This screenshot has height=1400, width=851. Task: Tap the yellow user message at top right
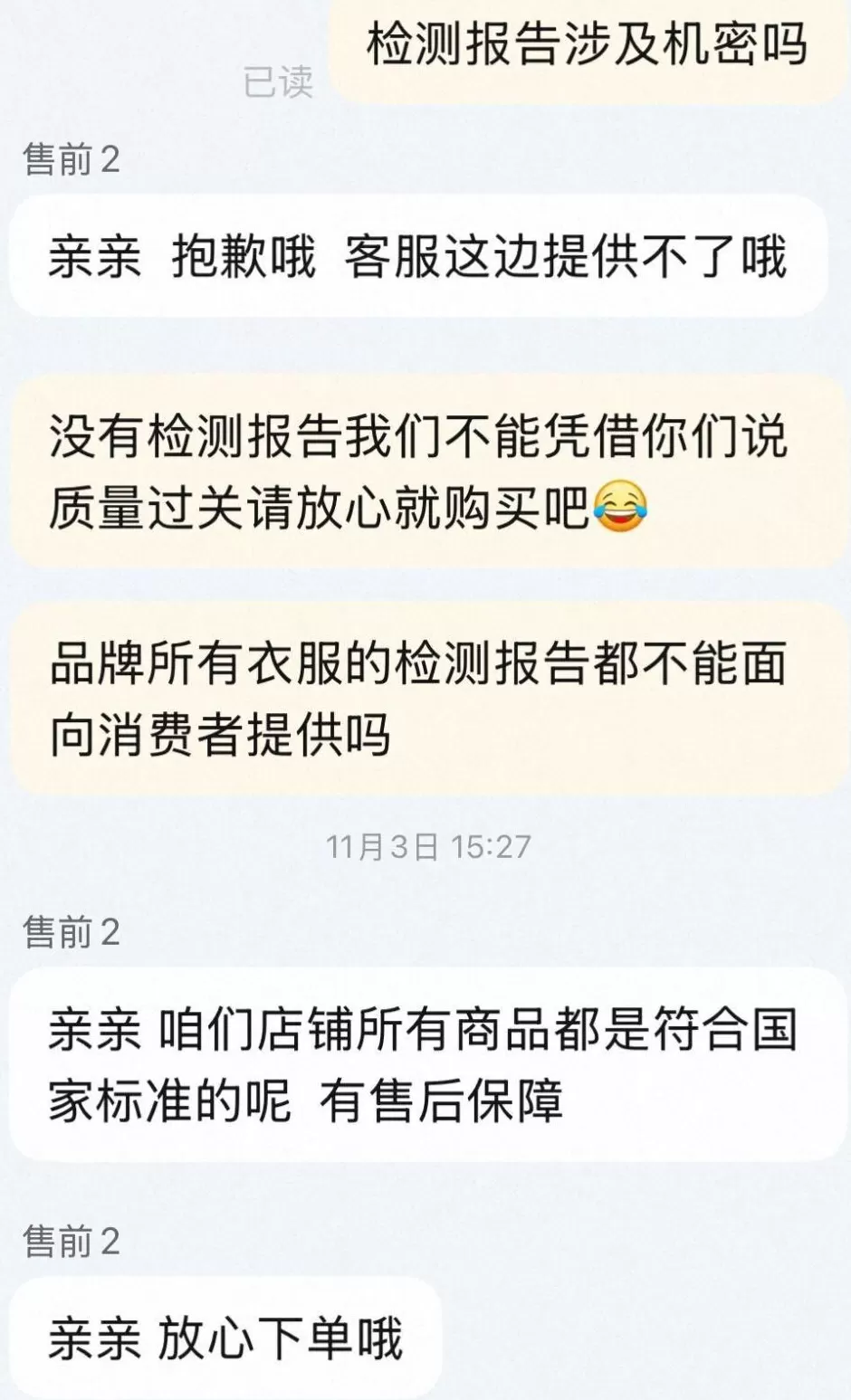coord(598,43)
